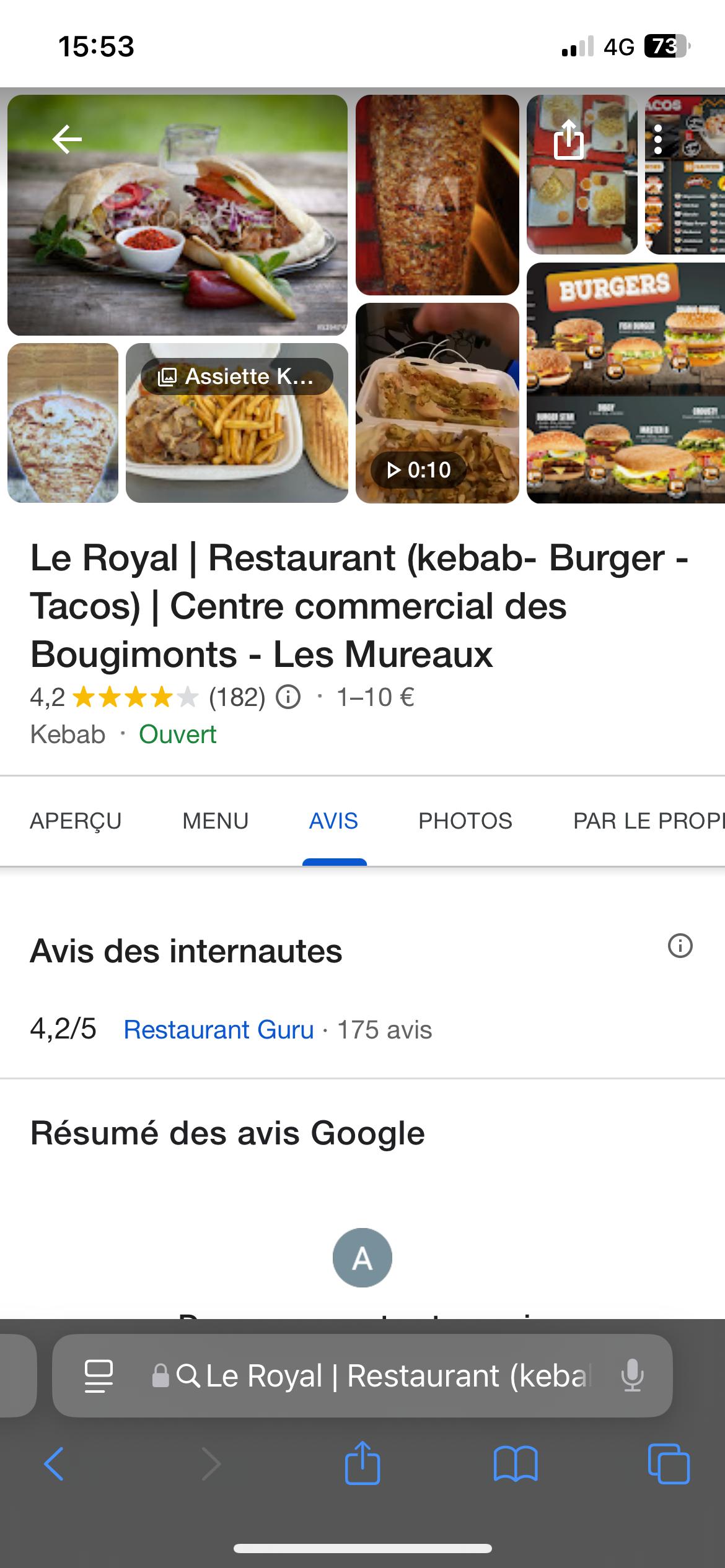This screenshot has width=725, height=1568.
Task: Open the Safari share sheet
Action: [362, 1464]
